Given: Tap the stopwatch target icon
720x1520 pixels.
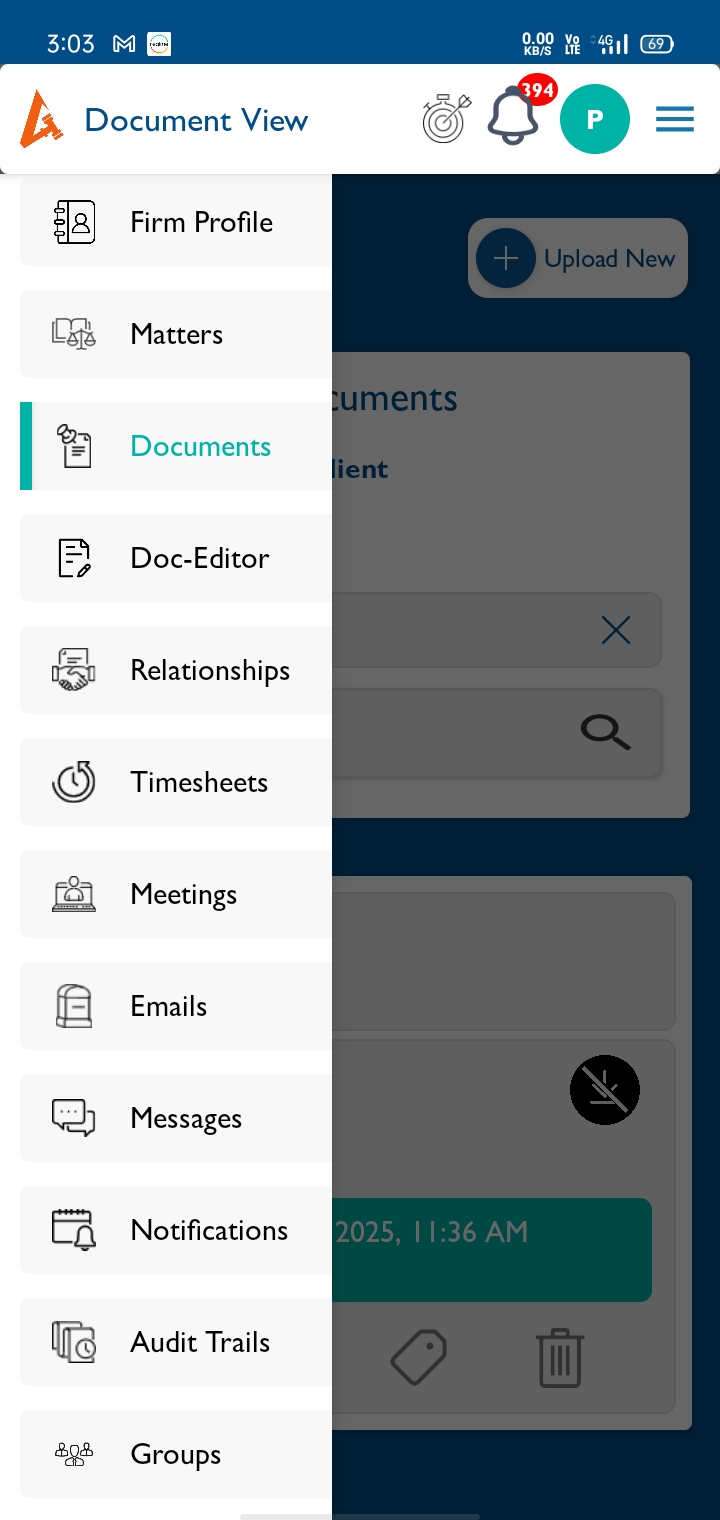Looking at the screenshot, I should [446, 119].
